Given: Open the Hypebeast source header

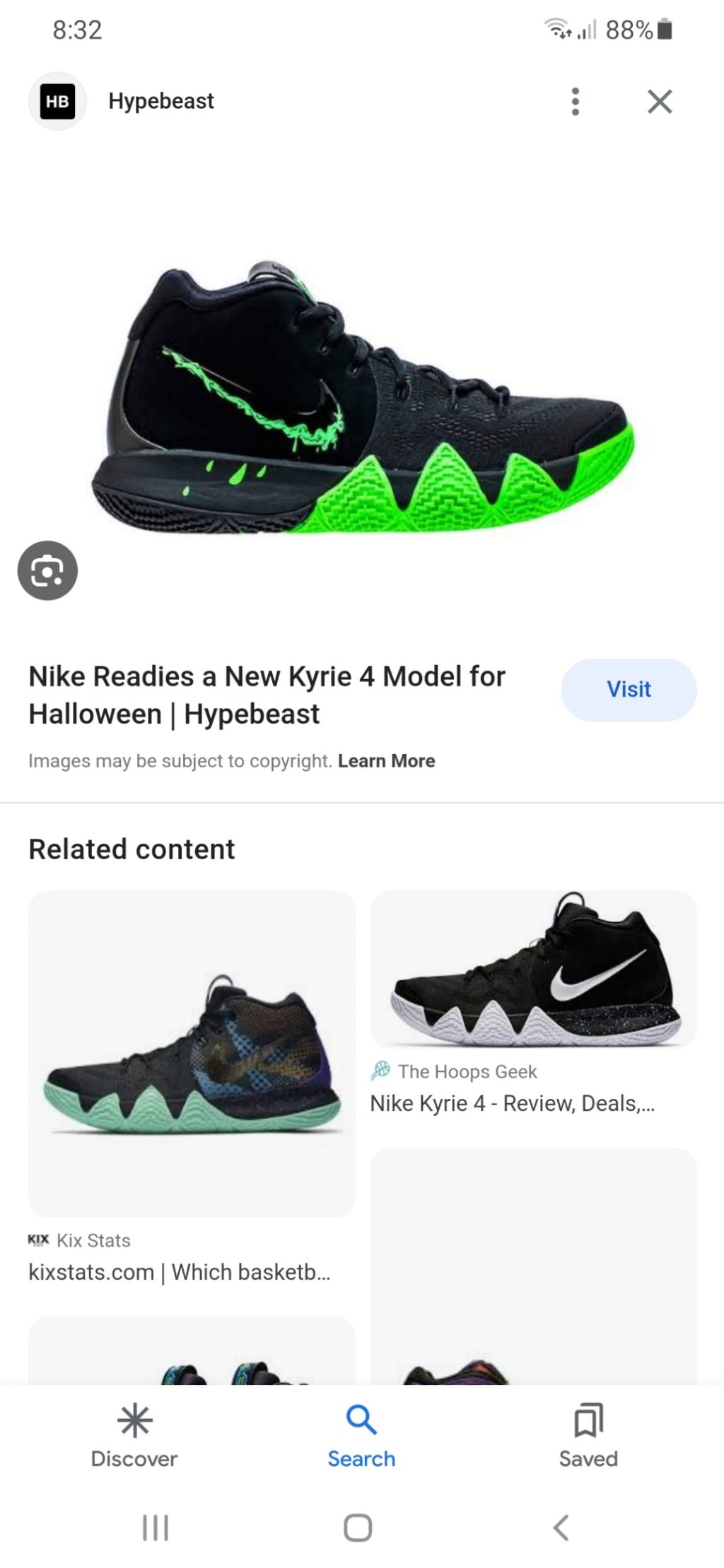Looking at the screenshot, I should click(160, 101).
